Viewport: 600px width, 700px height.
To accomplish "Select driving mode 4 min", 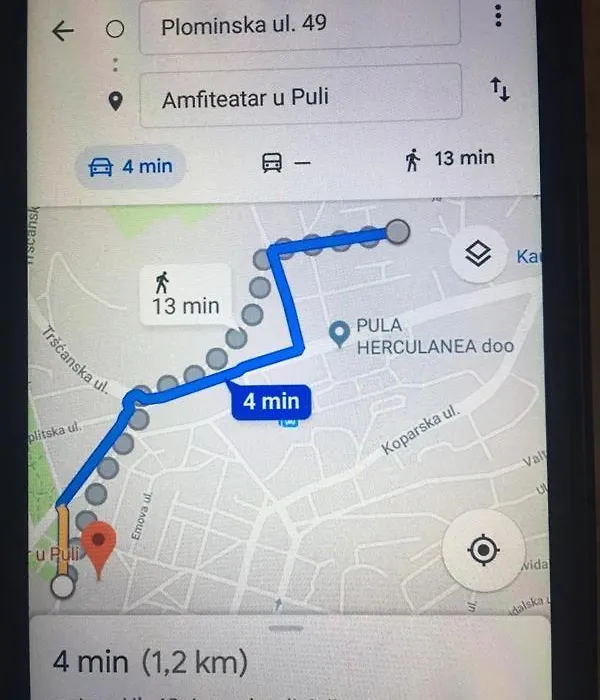I will pos(131,166).
